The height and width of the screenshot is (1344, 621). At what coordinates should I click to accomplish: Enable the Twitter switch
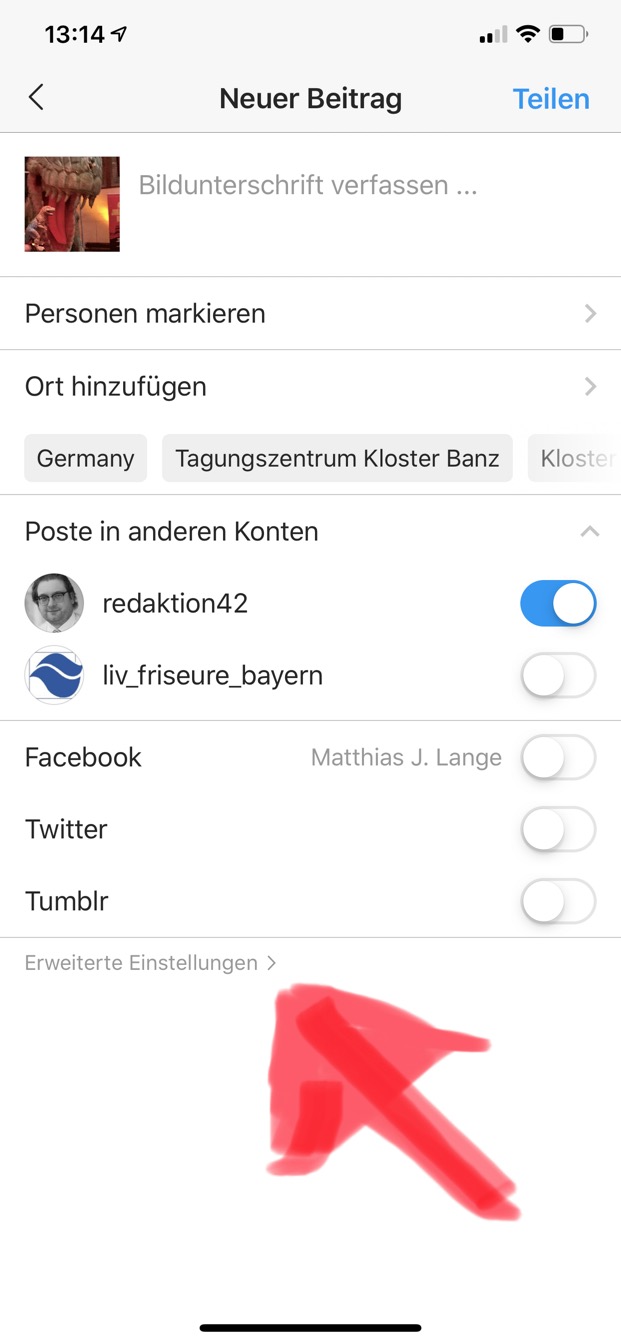pyautogui.click(x=558, y=830)
